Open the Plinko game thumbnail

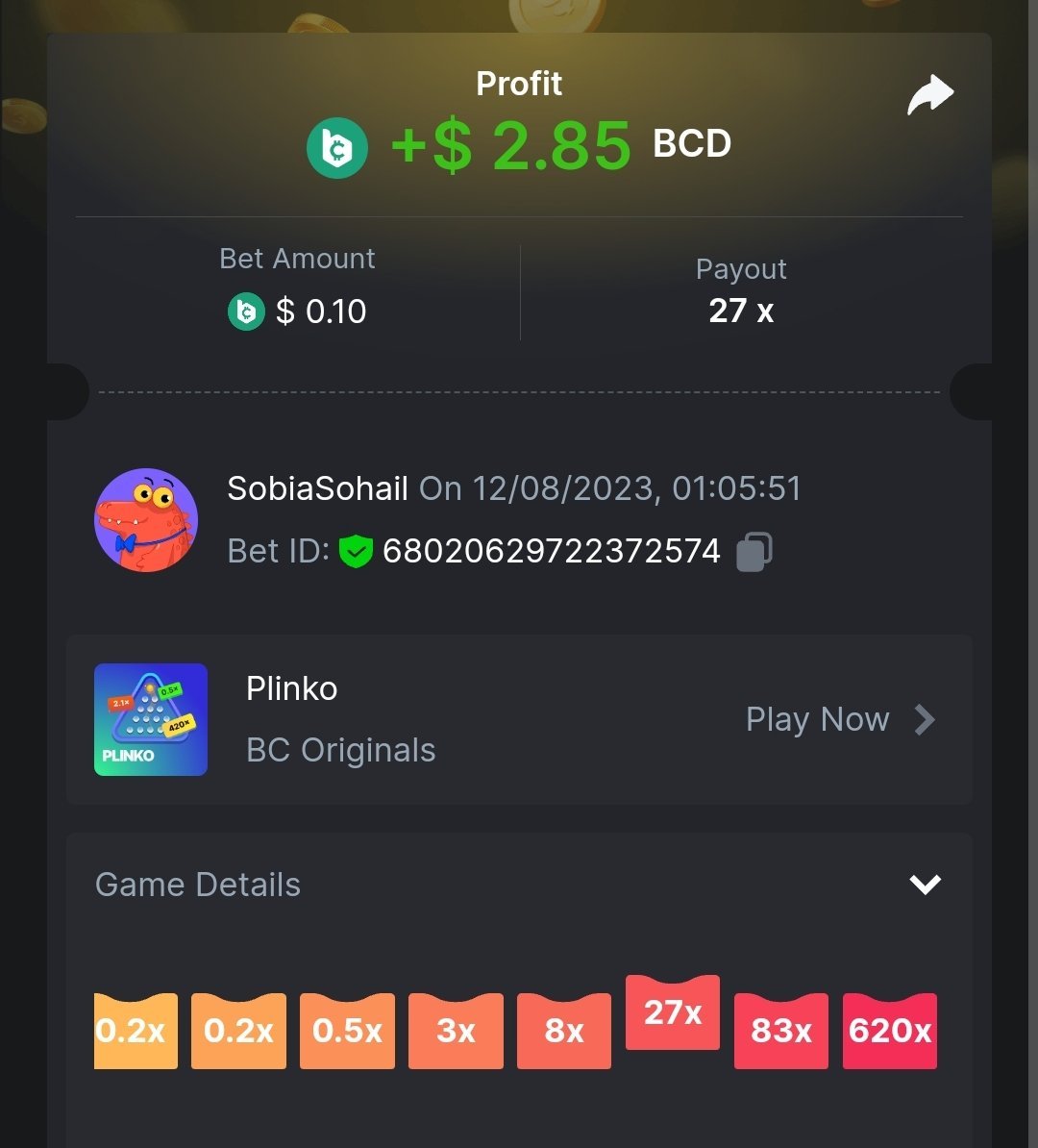(x=151, y=719)
